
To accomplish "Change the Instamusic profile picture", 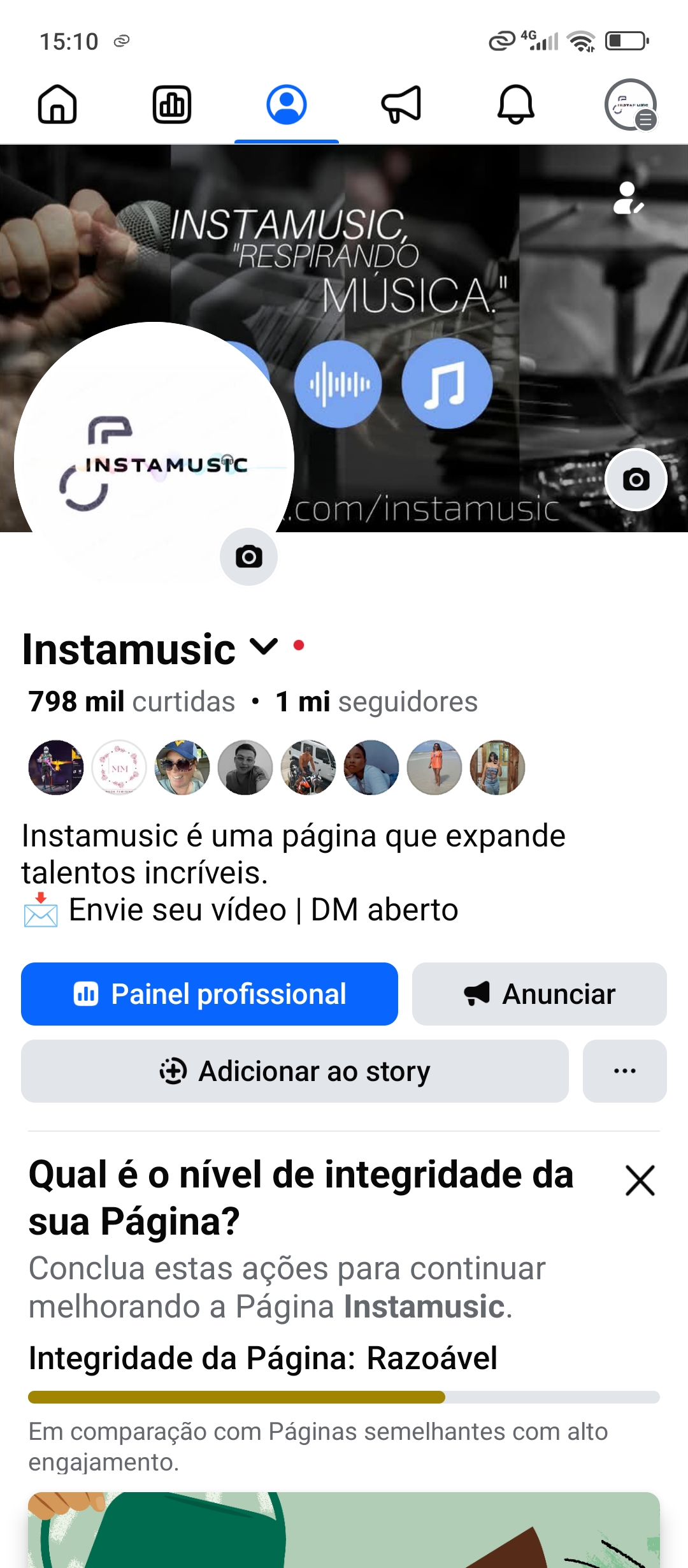I will (248, 556).
